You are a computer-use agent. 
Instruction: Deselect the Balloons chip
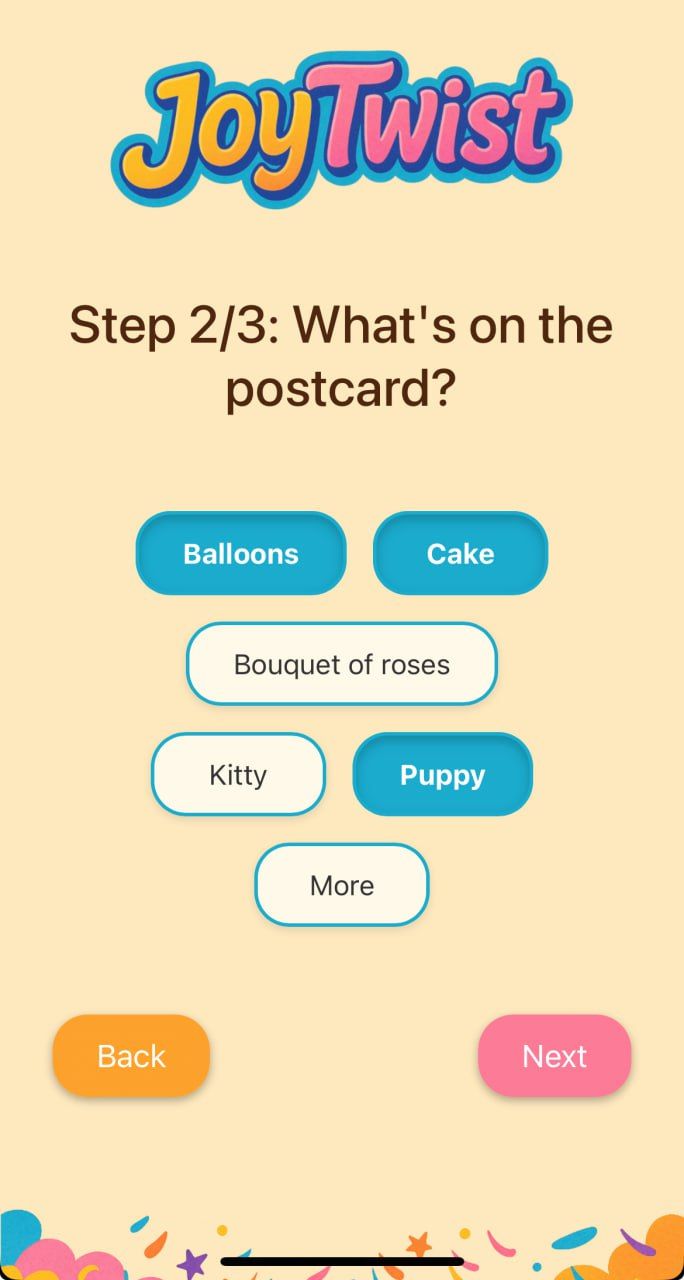pyautogui.click(x=241, y=554)
